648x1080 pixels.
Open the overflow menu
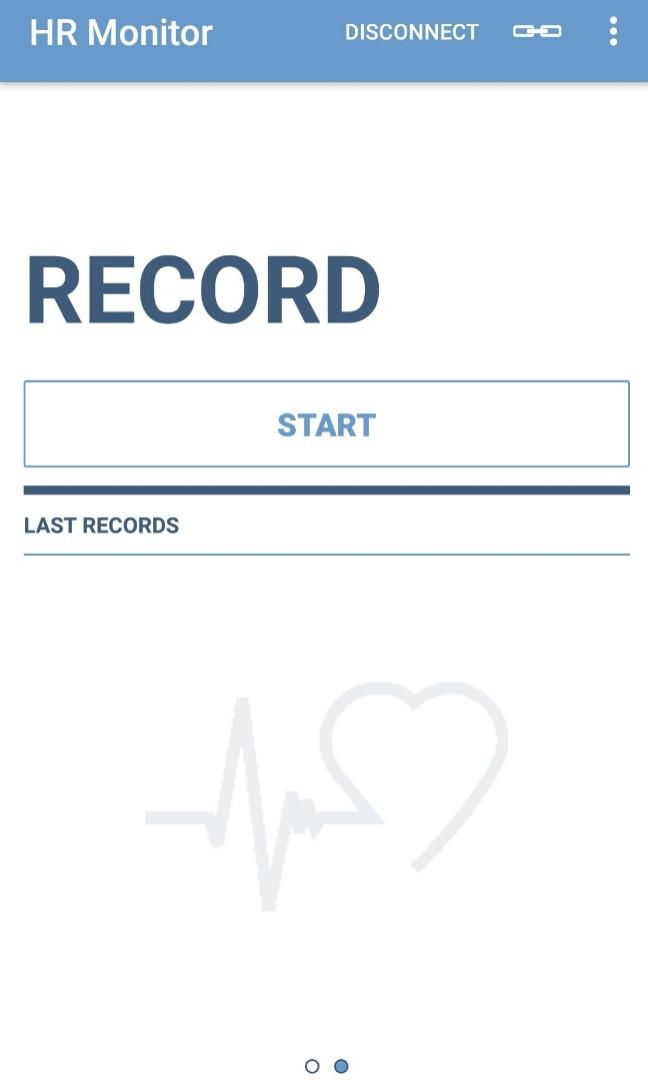[613, 32]
